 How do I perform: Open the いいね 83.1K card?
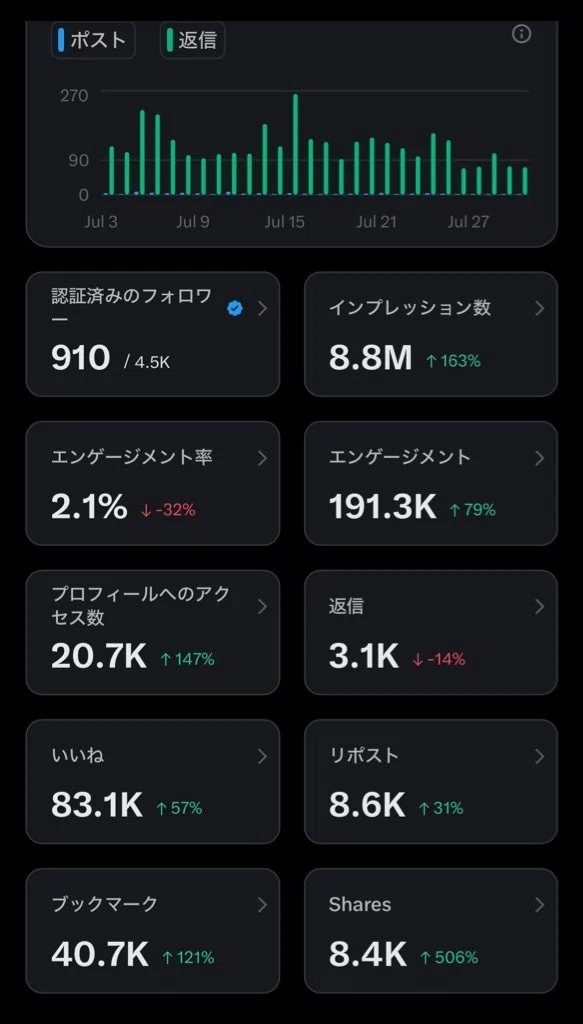pos(153,782)
